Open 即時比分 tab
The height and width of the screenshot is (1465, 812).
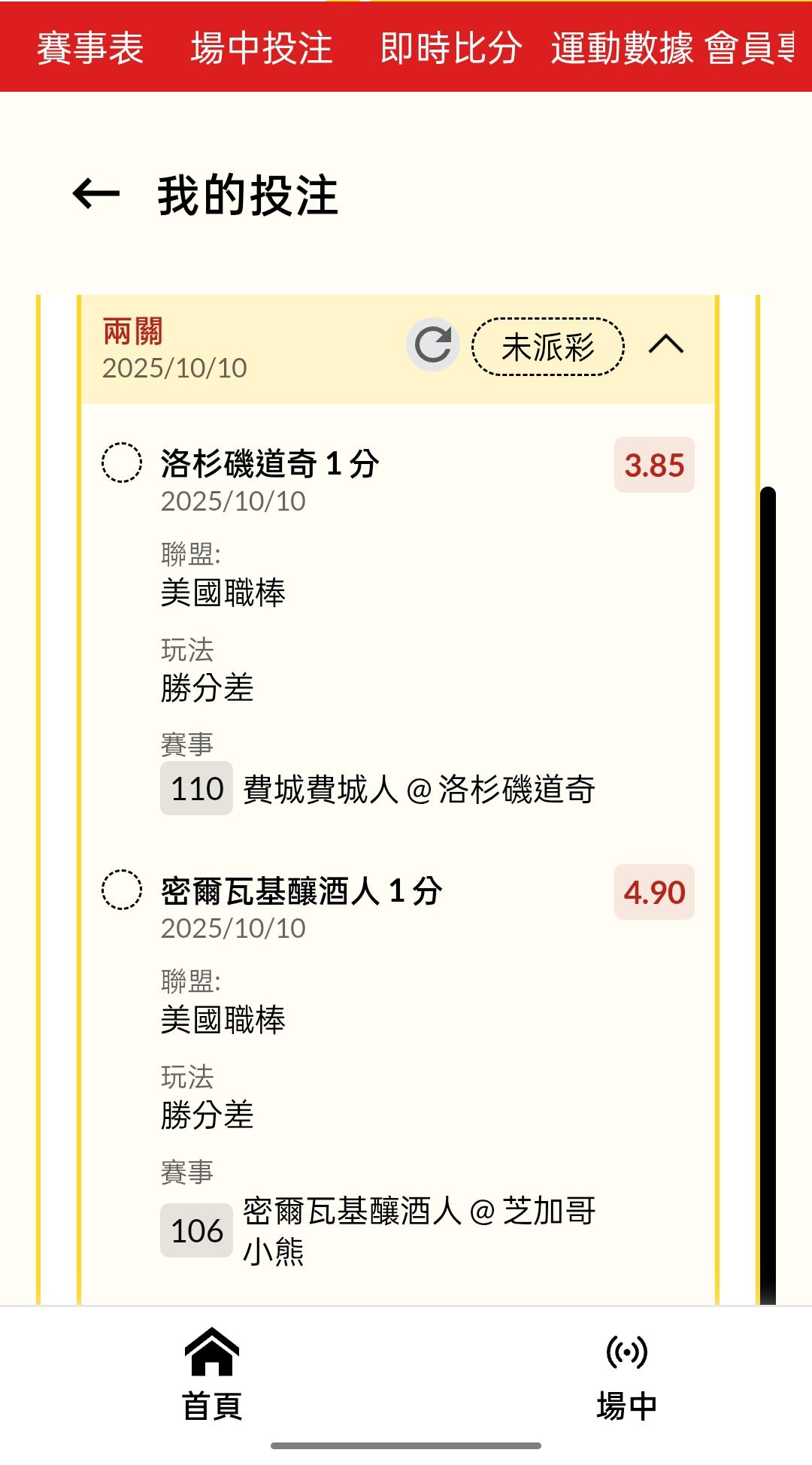tap(451, 48)
